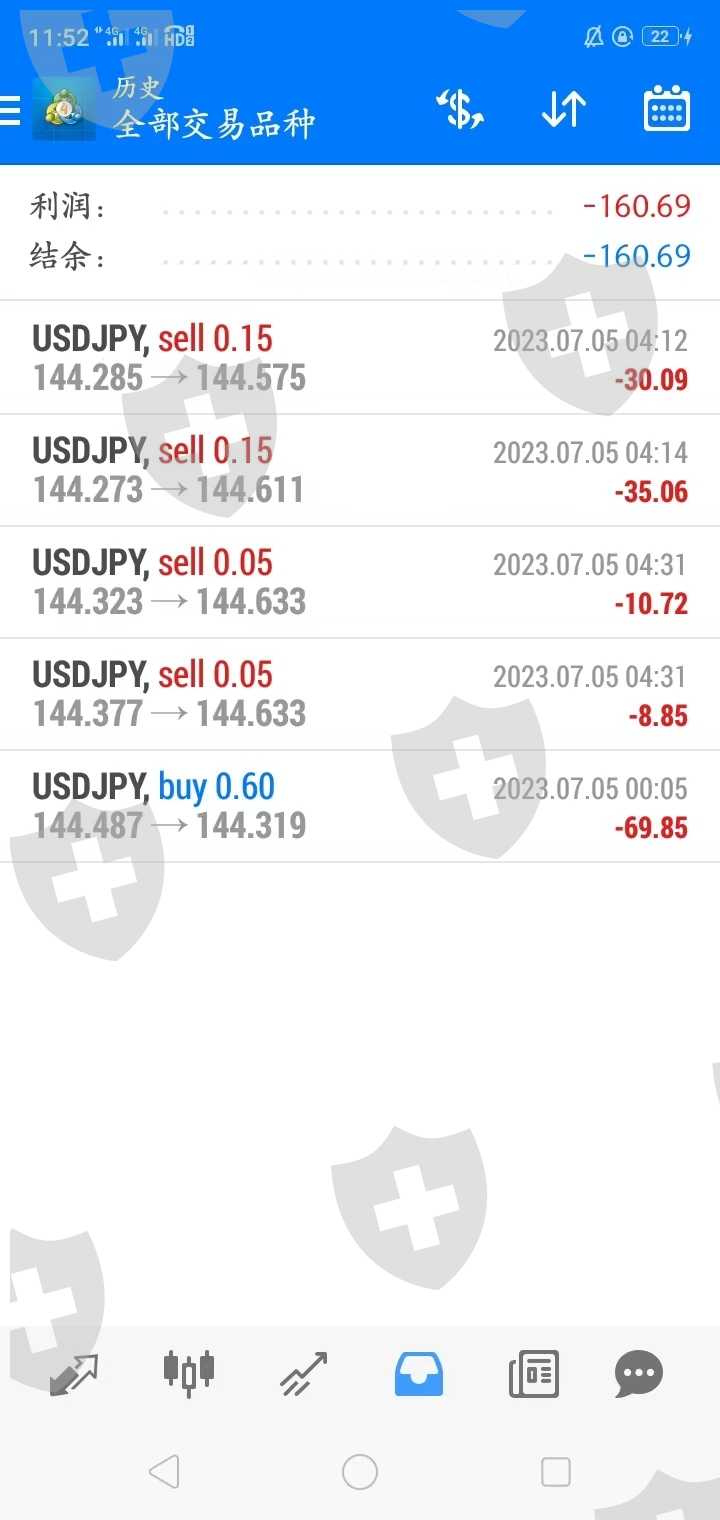The image size is (720, 1520).
Task: Switch to the candlestick chart tab
Action: coord(189,1374)
